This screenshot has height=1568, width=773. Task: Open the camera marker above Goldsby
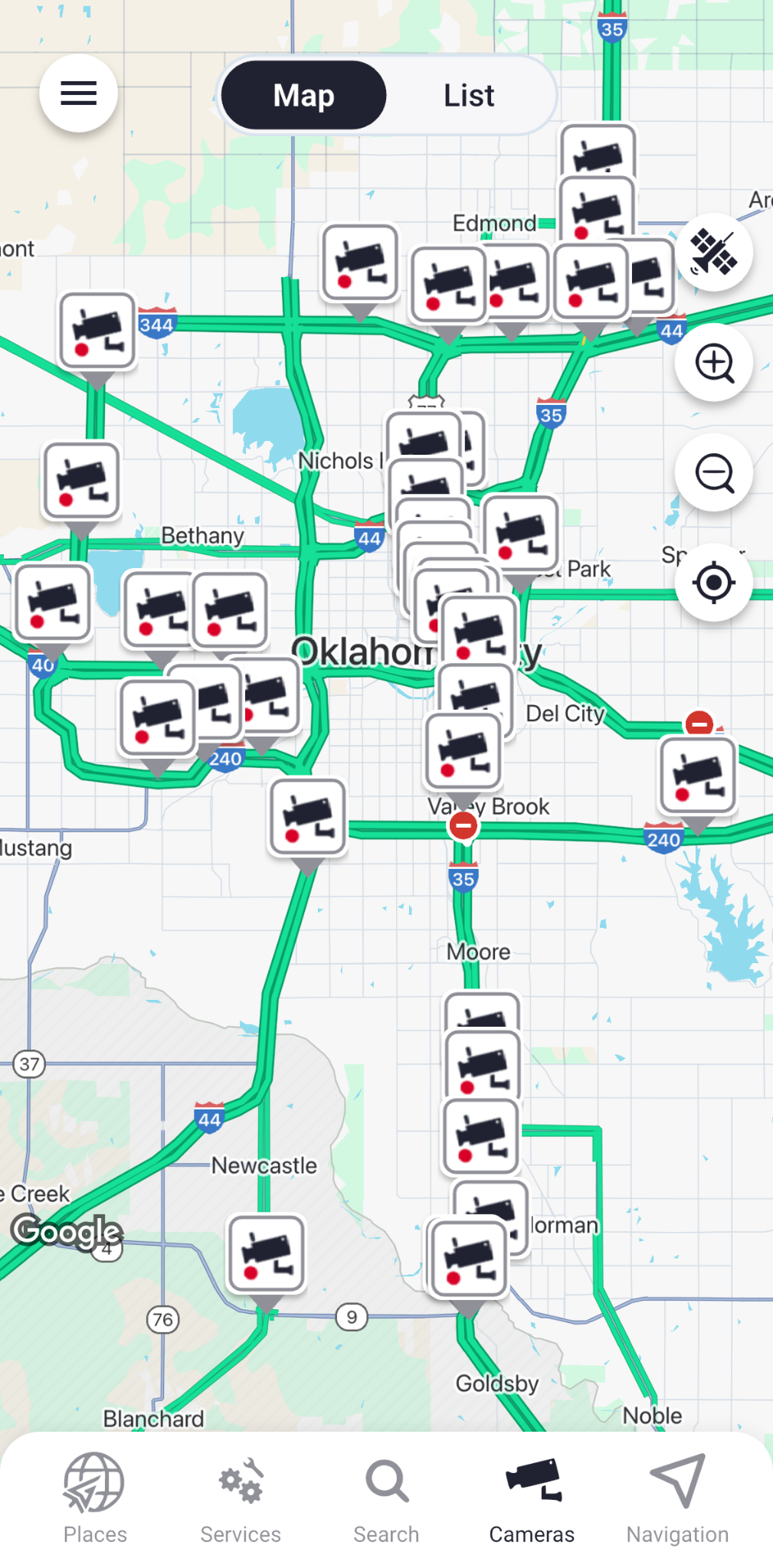pos(469,1259)
